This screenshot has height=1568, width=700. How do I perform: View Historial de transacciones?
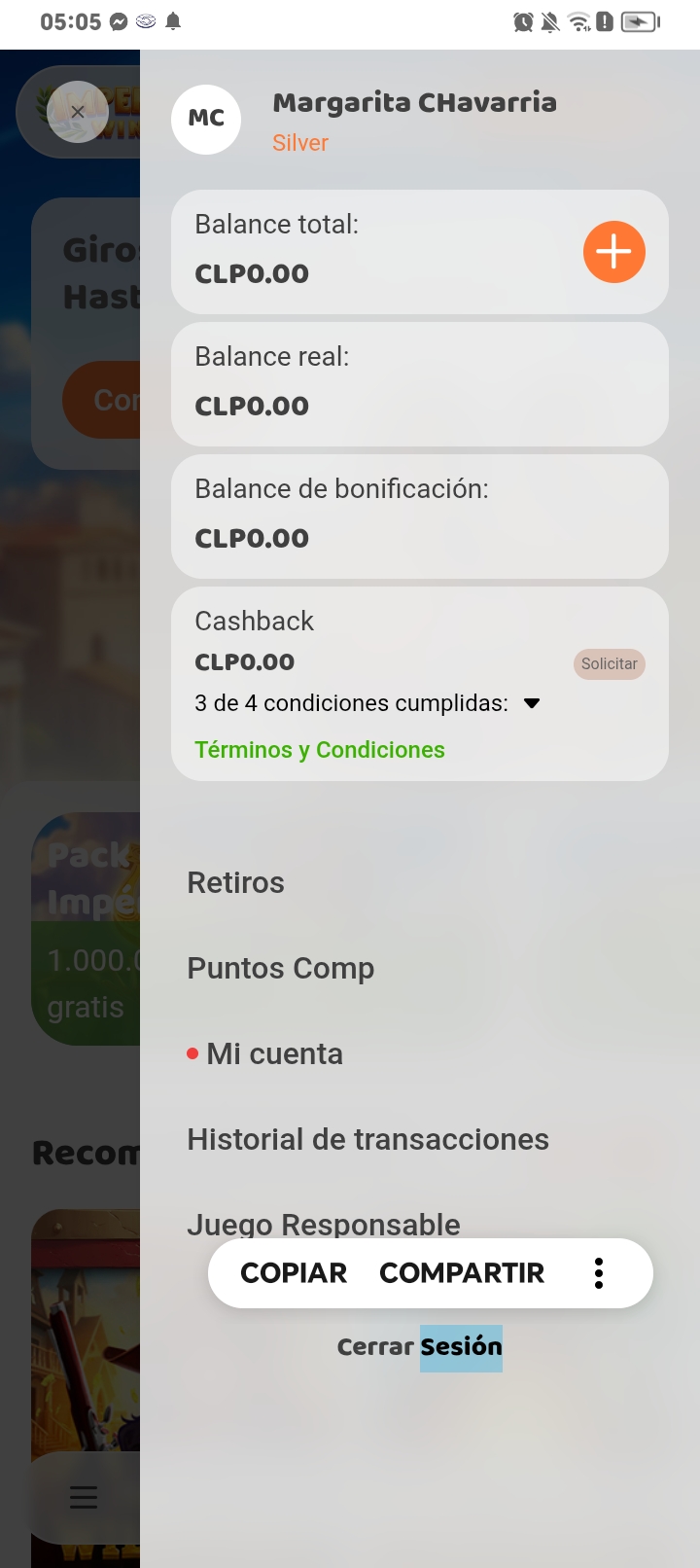click(367, 1139)
